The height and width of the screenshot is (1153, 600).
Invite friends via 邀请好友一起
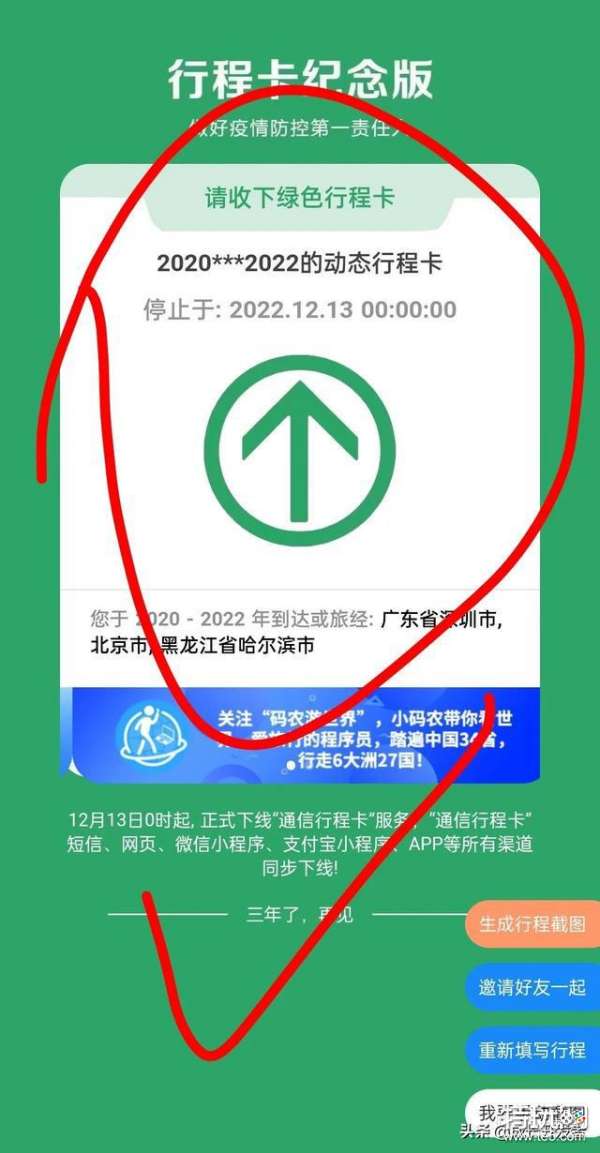pos(532,987)
